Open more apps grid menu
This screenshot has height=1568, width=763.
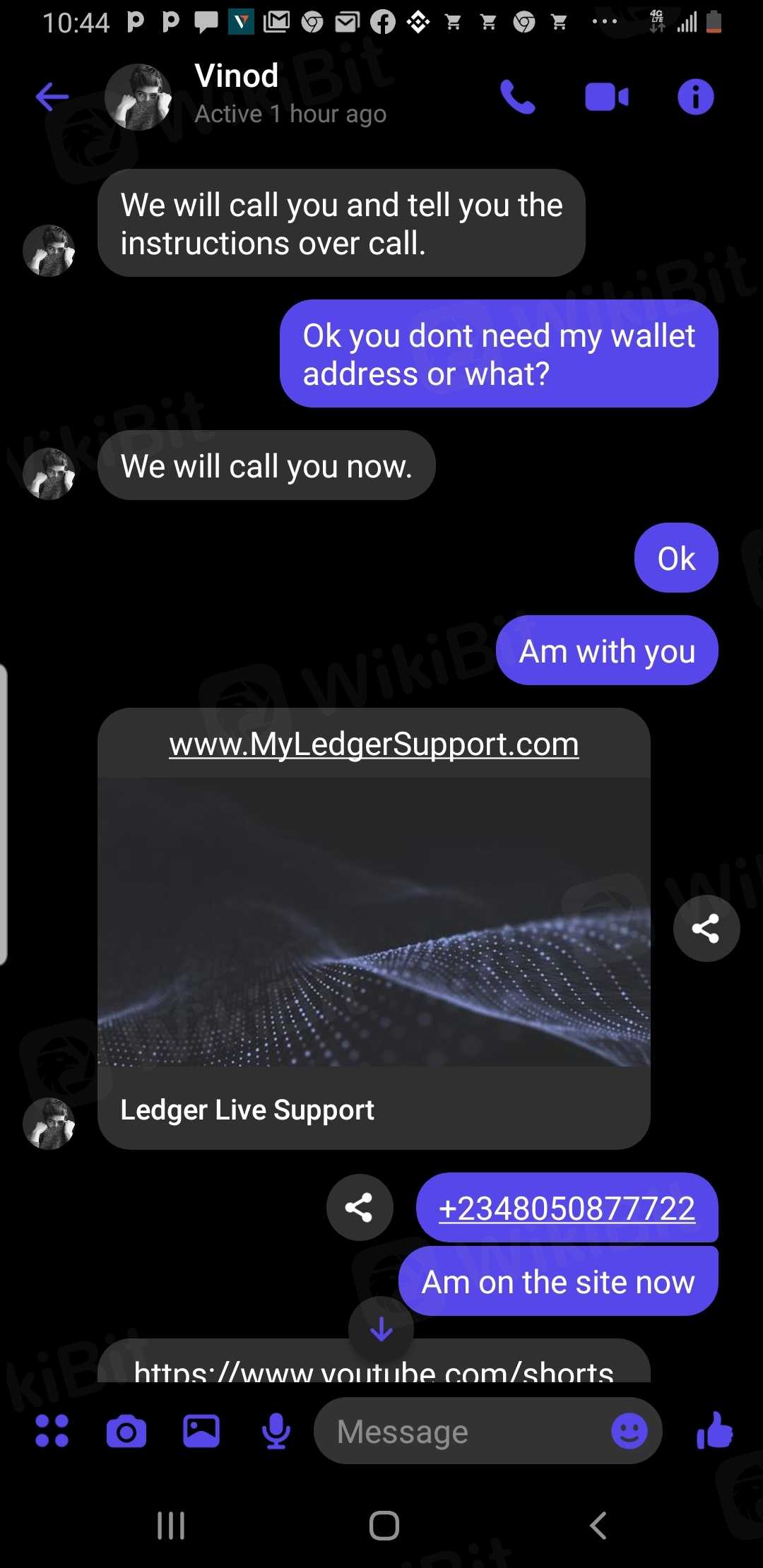click(52, 1431)
